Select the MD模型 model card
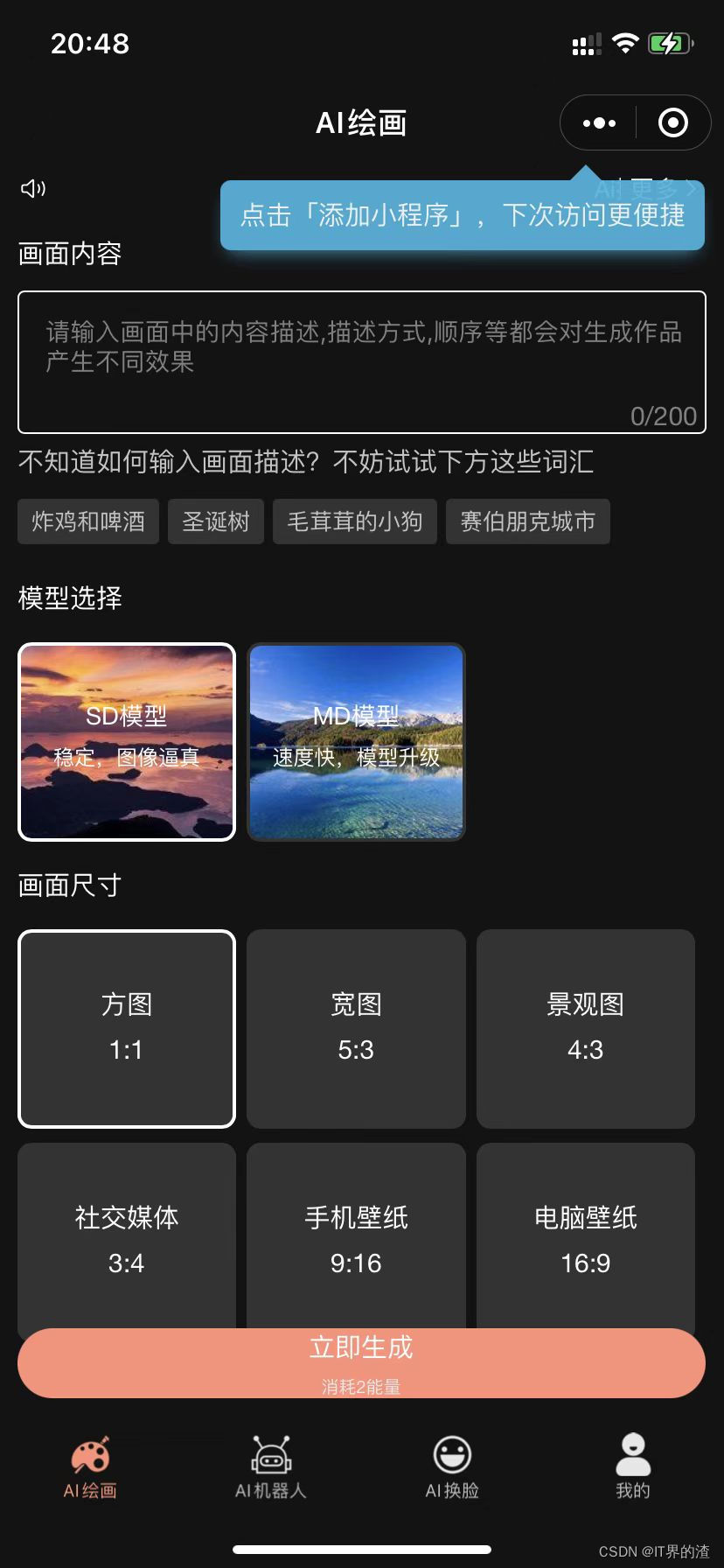Viewport: 724px width, 1568px height. pyautogui.click(x=355, y=742)
